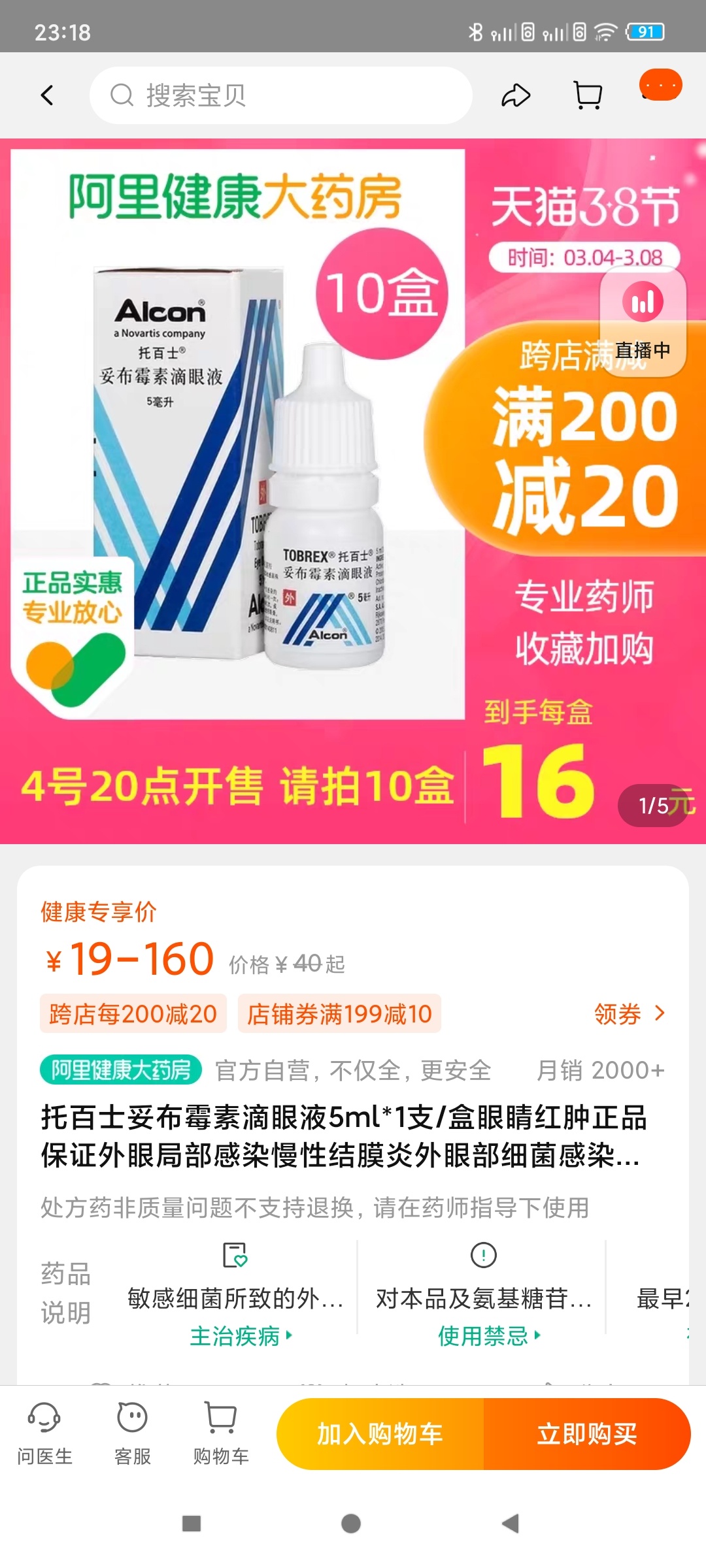The width and height of the screenshot is (706, 1568).
Task: Tap 领券 to claim coupons
Action: click(629, 1014)
